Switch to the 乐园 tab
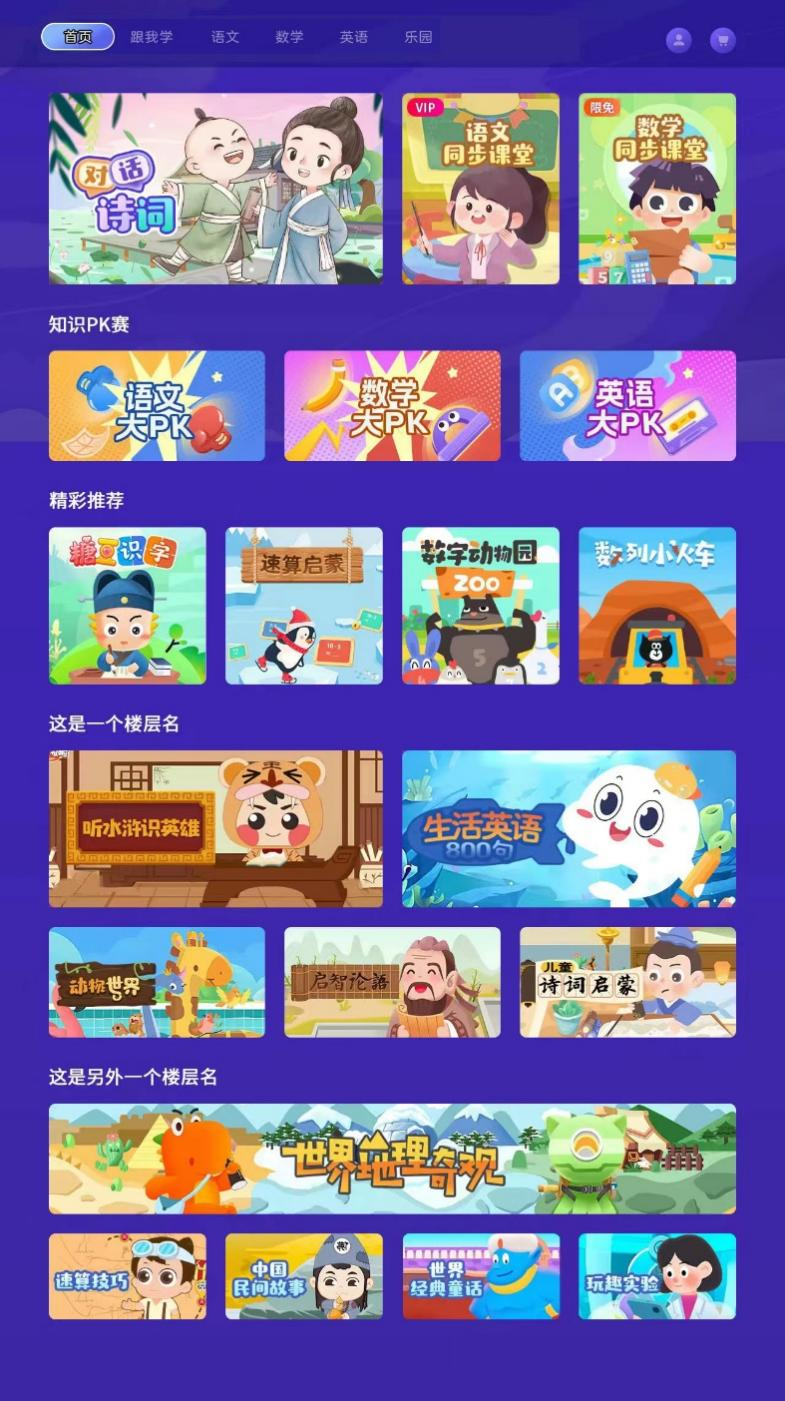This screenshot has height=1401, width=785. [418, 37]
